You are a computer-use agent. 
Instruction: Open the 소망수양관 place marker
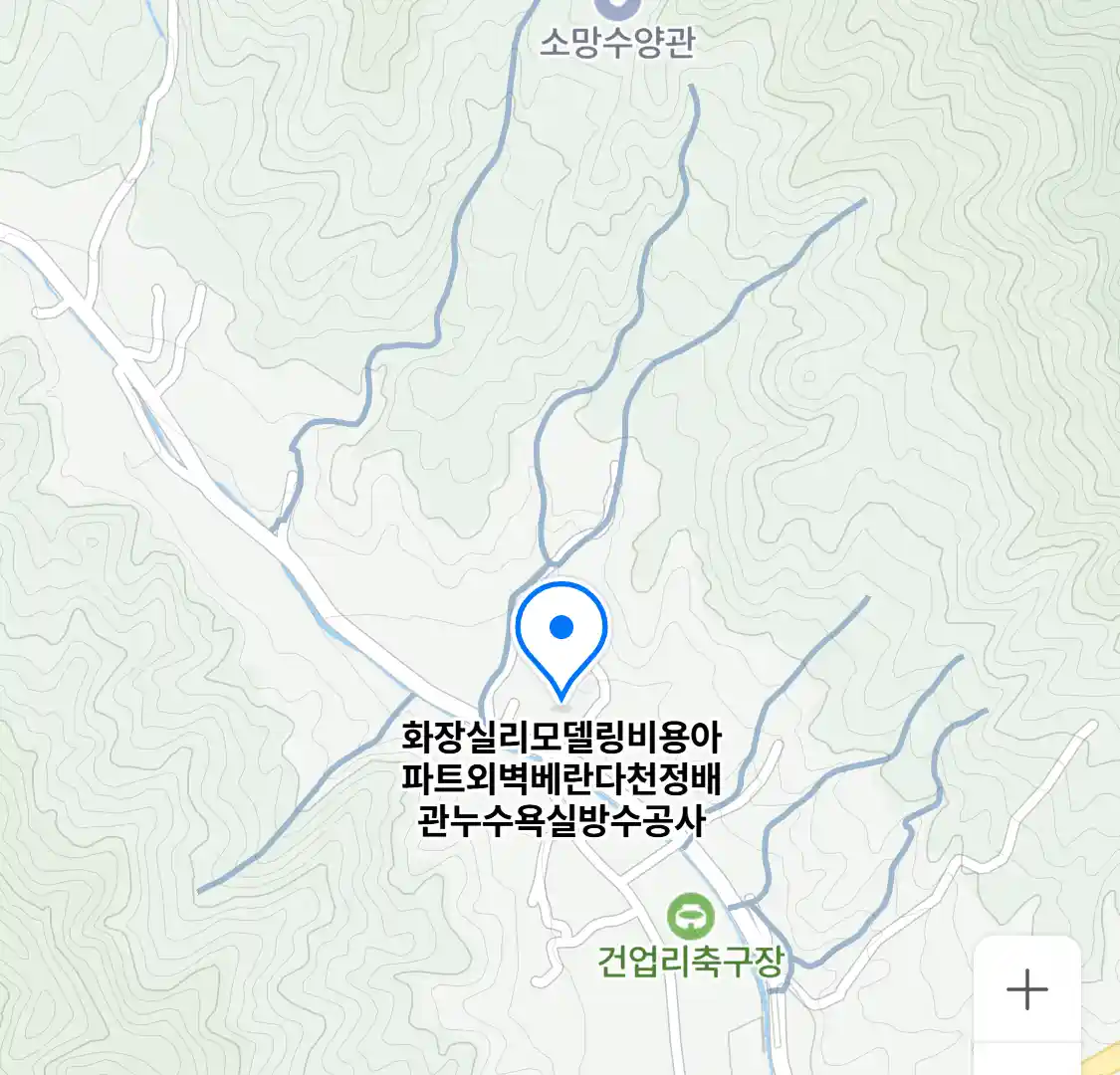click(617, 8)
